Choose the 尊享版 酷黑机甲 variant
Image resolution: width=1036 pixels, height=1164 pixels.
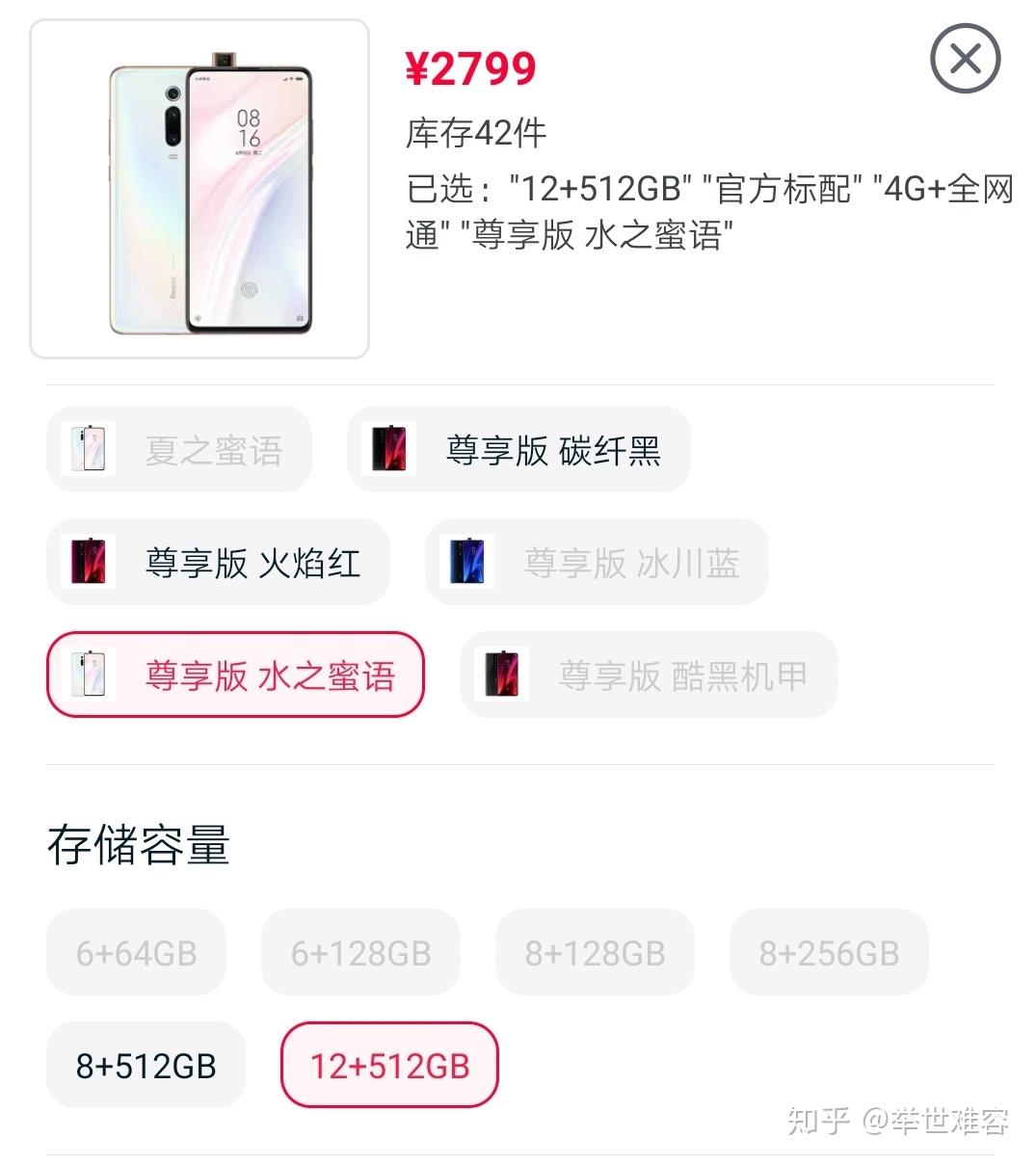[649, 675]
